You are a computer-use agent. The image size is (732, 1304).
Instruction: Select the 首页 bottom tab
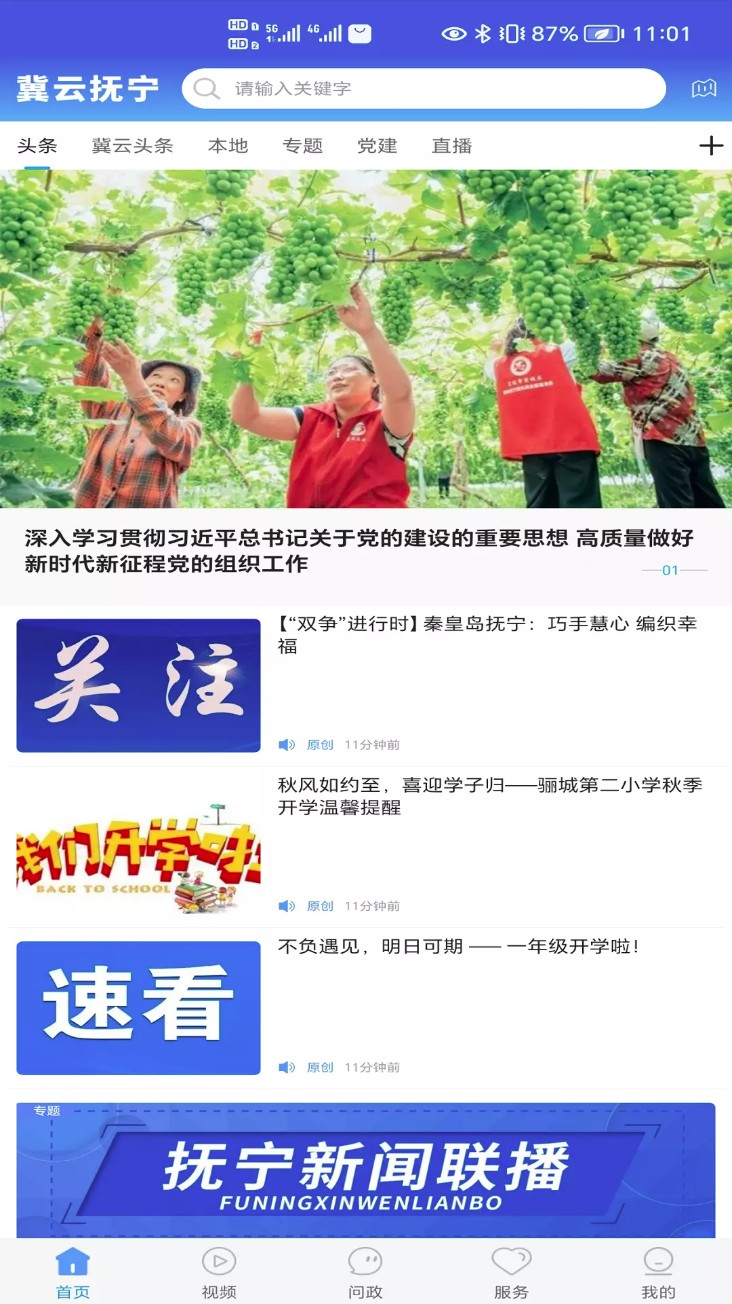pos(73,1272)
